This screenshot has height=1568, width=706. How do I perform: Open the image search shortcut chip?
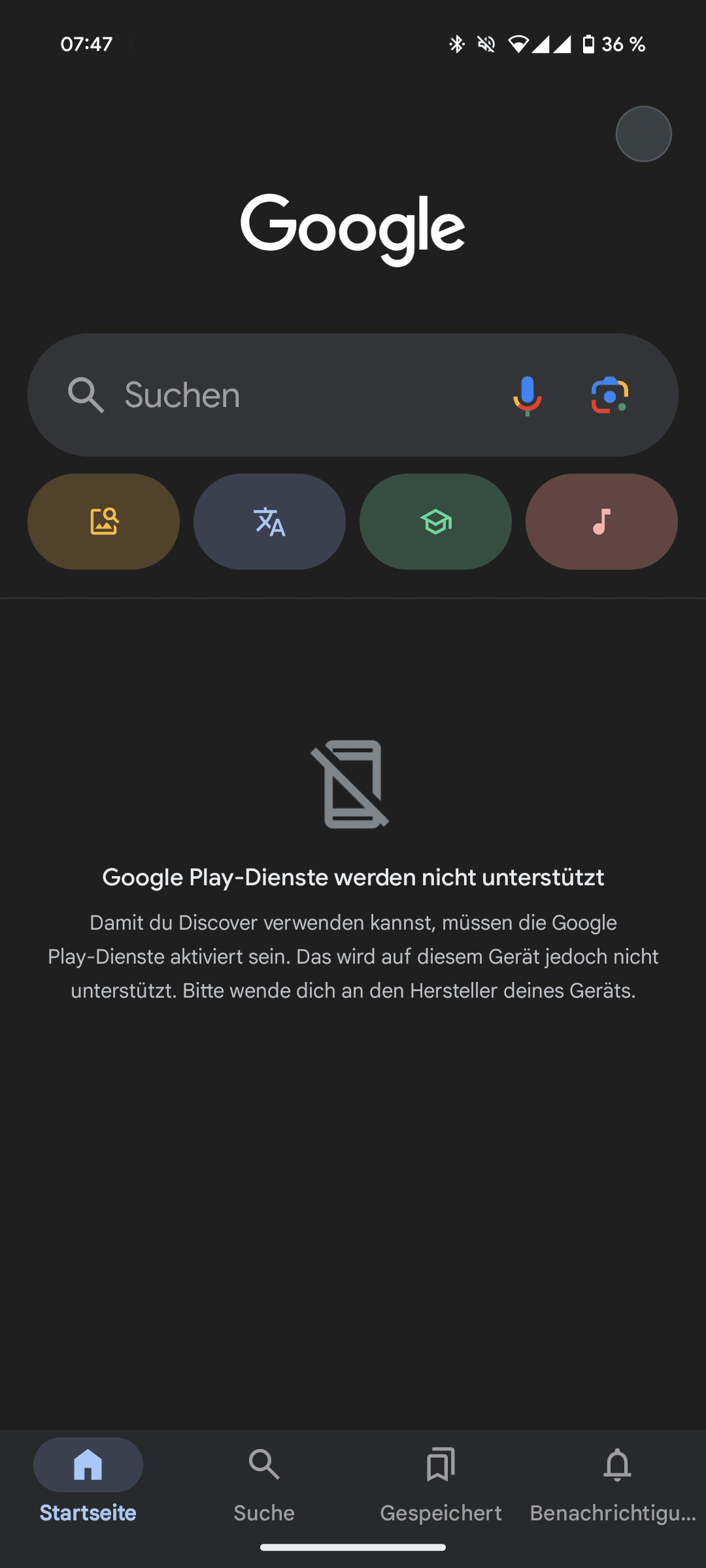point(103,521)
